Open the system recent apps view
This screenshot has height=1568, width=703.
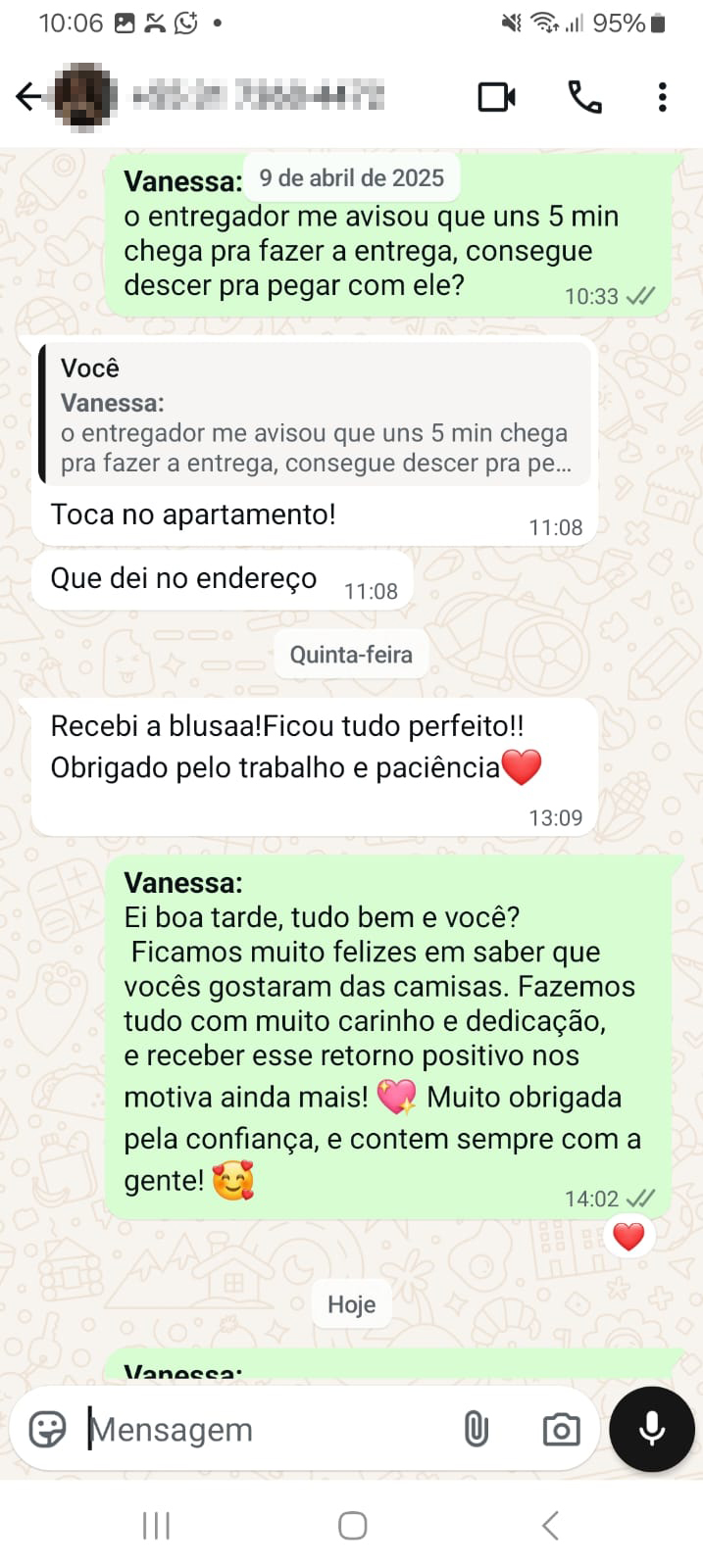(x=156, y=1525)
